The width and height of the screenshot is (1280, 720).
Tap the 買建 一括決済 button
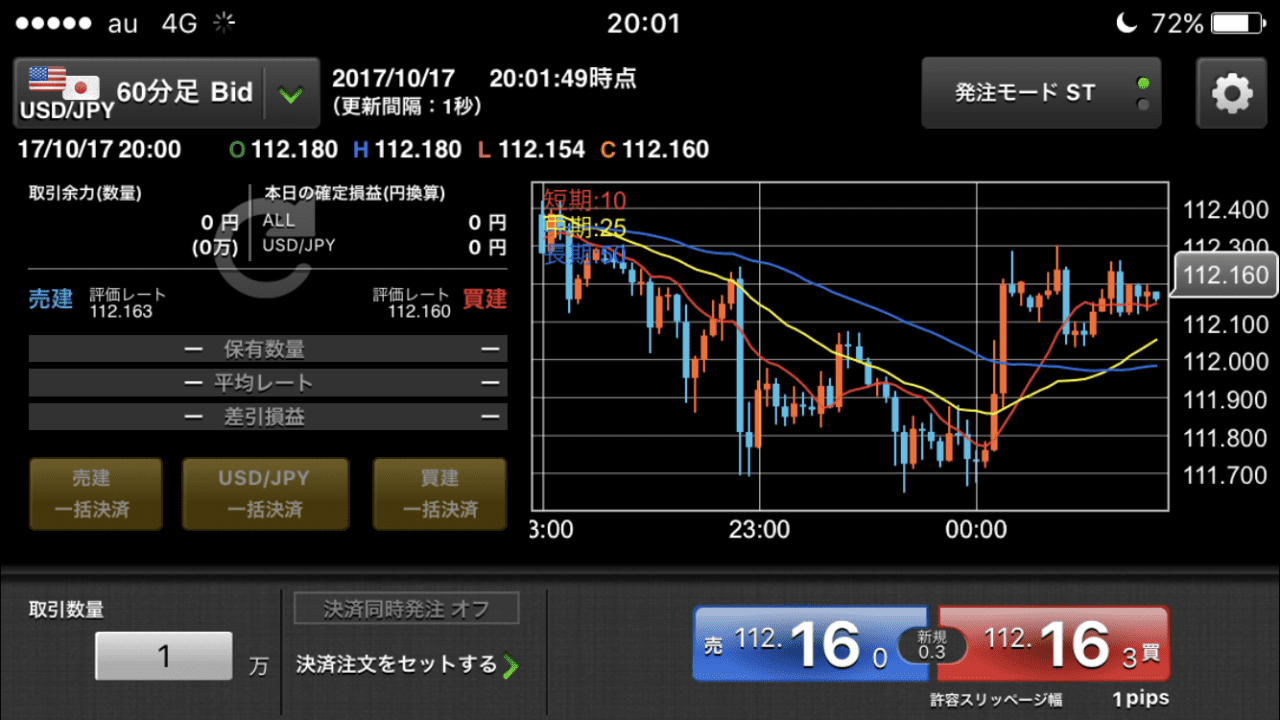coord(440,494)
